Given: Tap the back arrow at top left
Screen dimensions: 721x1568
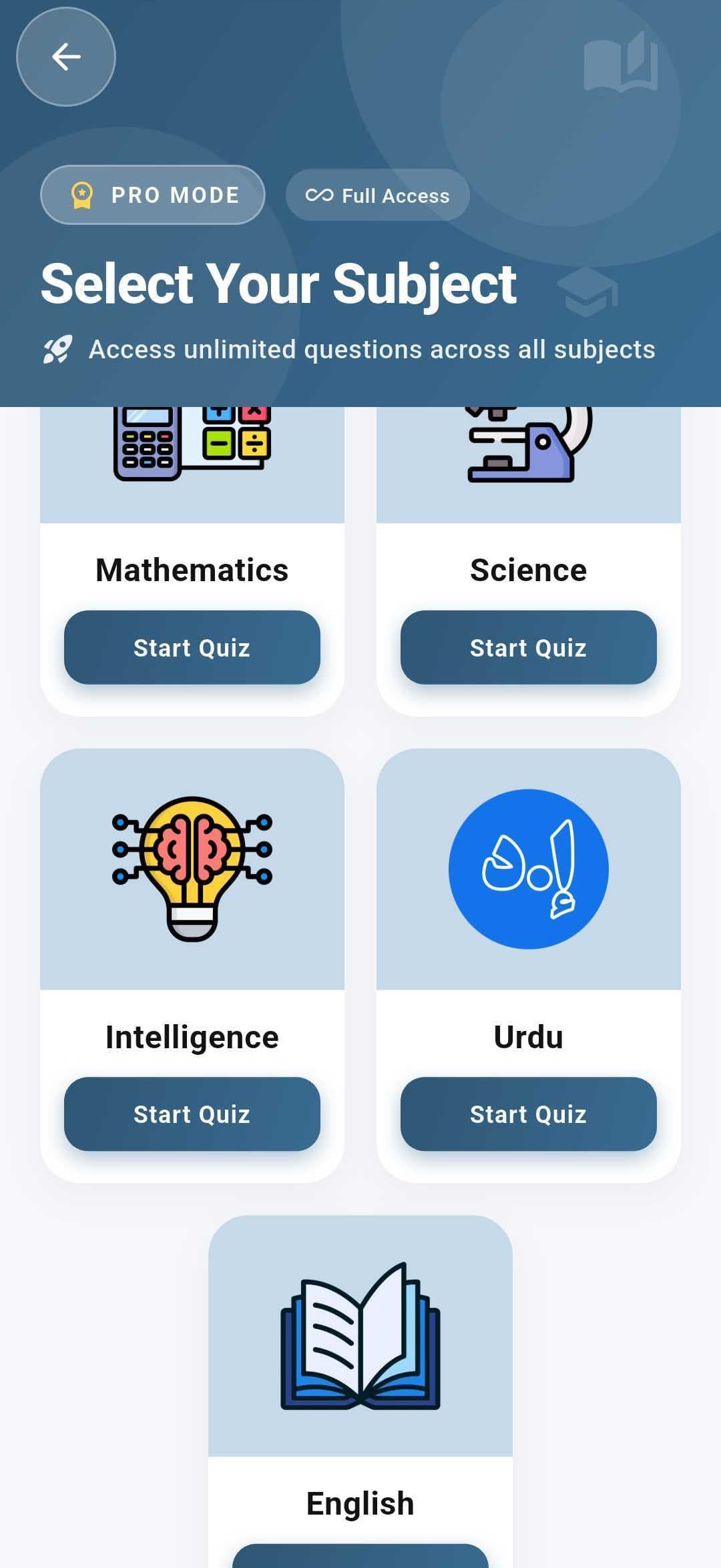Looking at the screenshot, I should [65, 57].
